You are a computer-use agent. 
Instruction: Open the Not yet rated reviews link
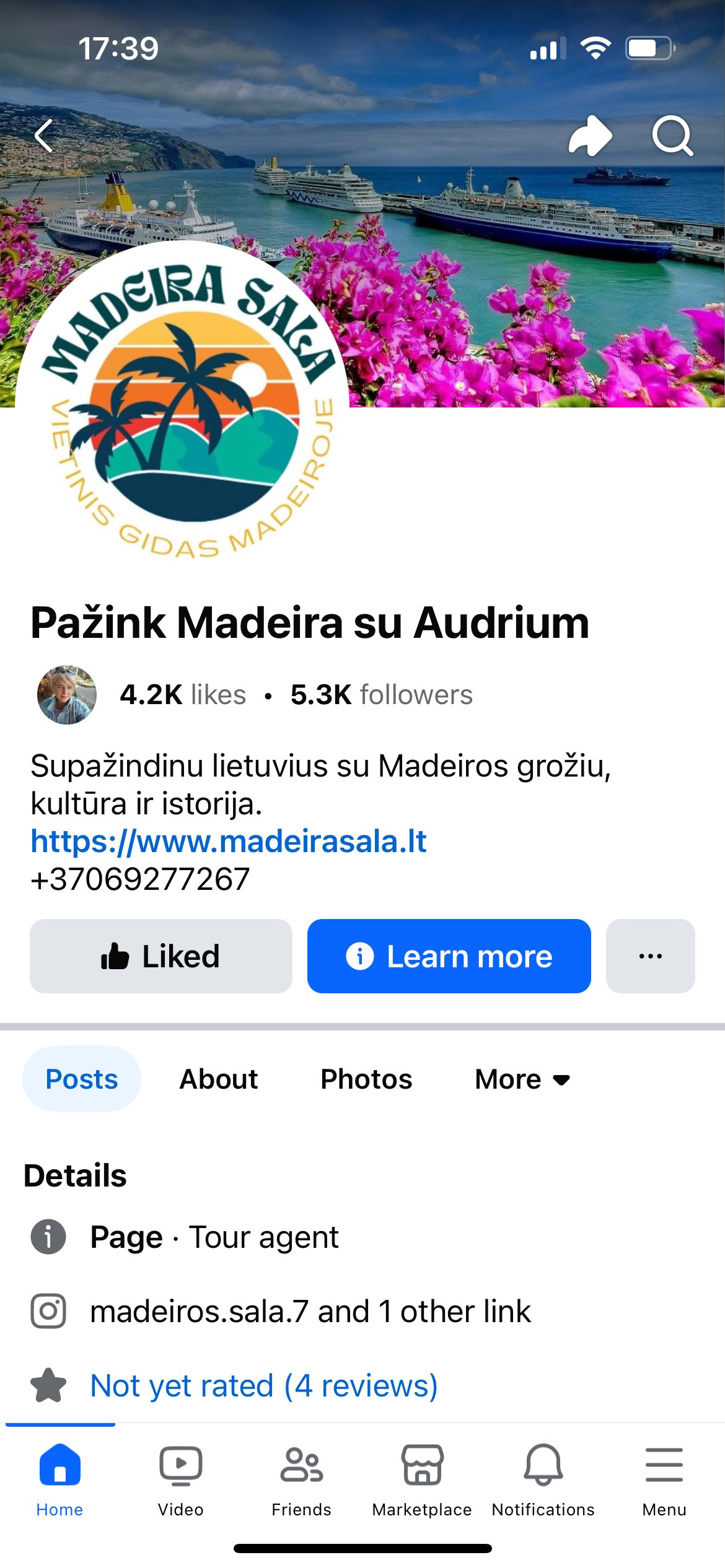(264, 1385)
